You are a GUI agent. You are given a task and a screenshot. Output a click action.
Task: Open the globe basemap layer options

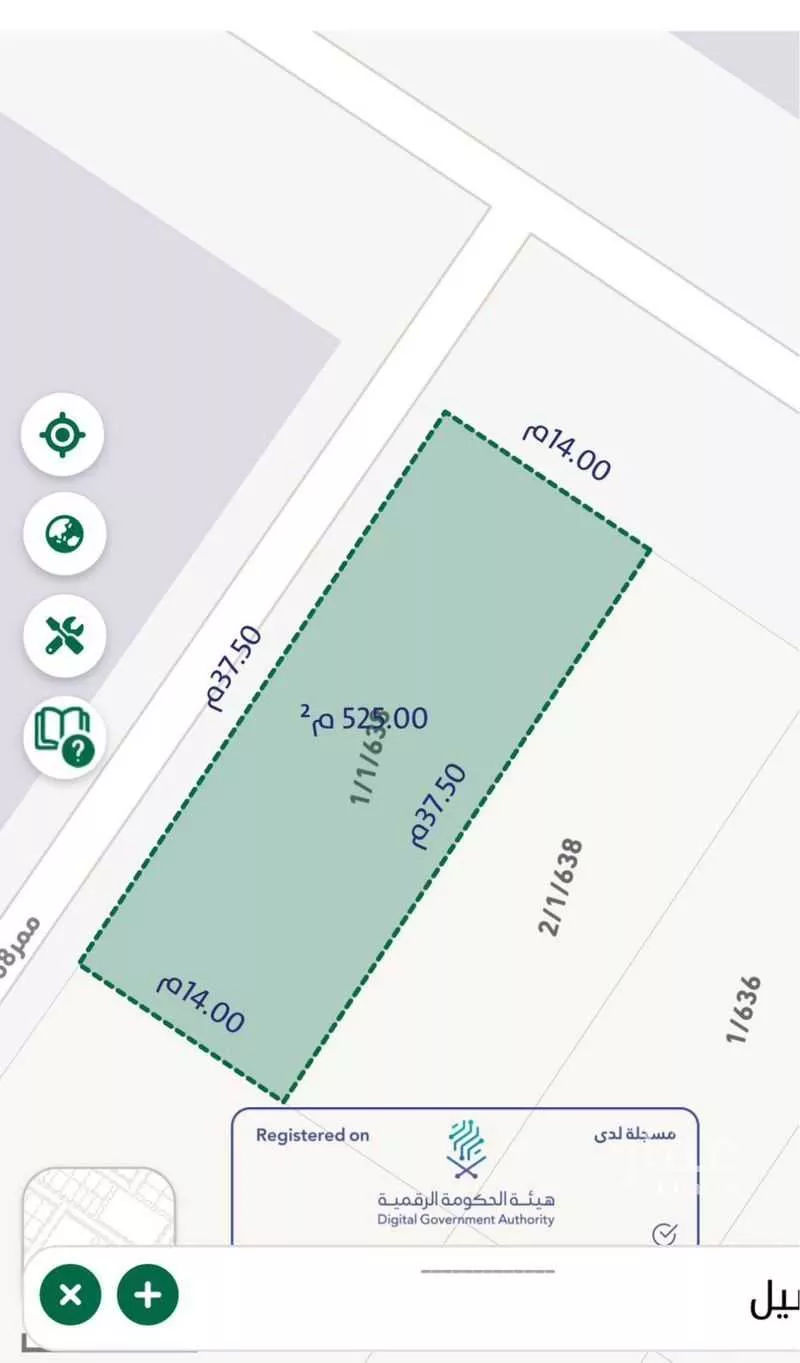tap(63, 533)
